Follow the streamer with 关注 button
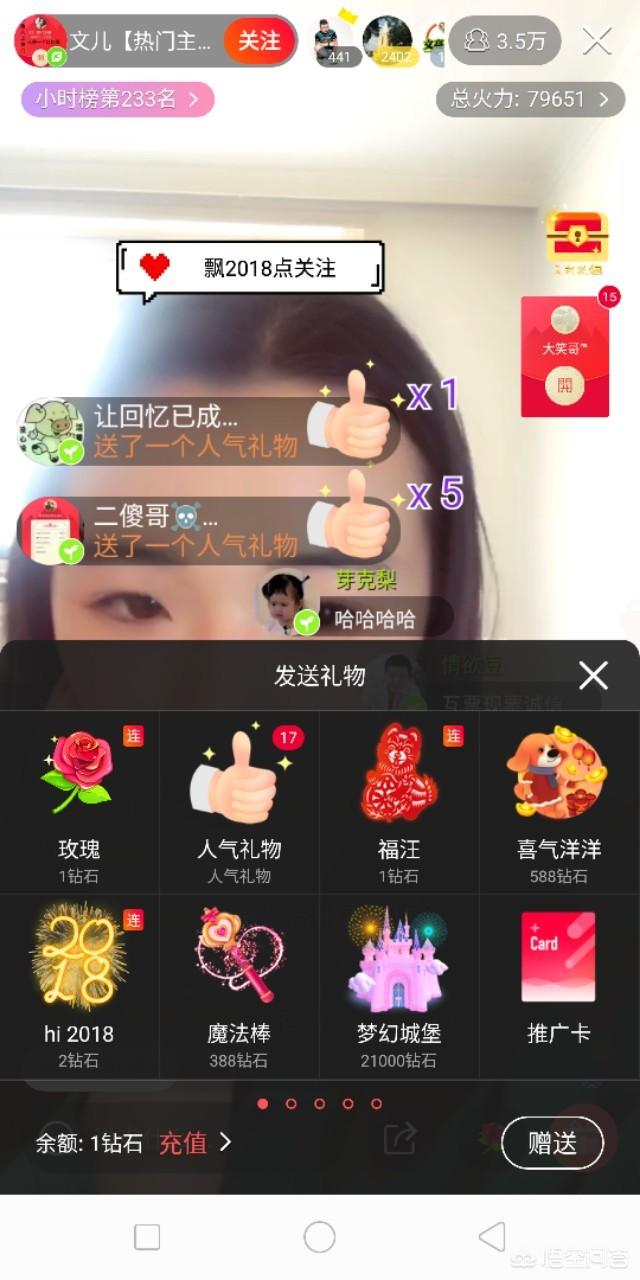640x1280 pixels. [259, 41]
